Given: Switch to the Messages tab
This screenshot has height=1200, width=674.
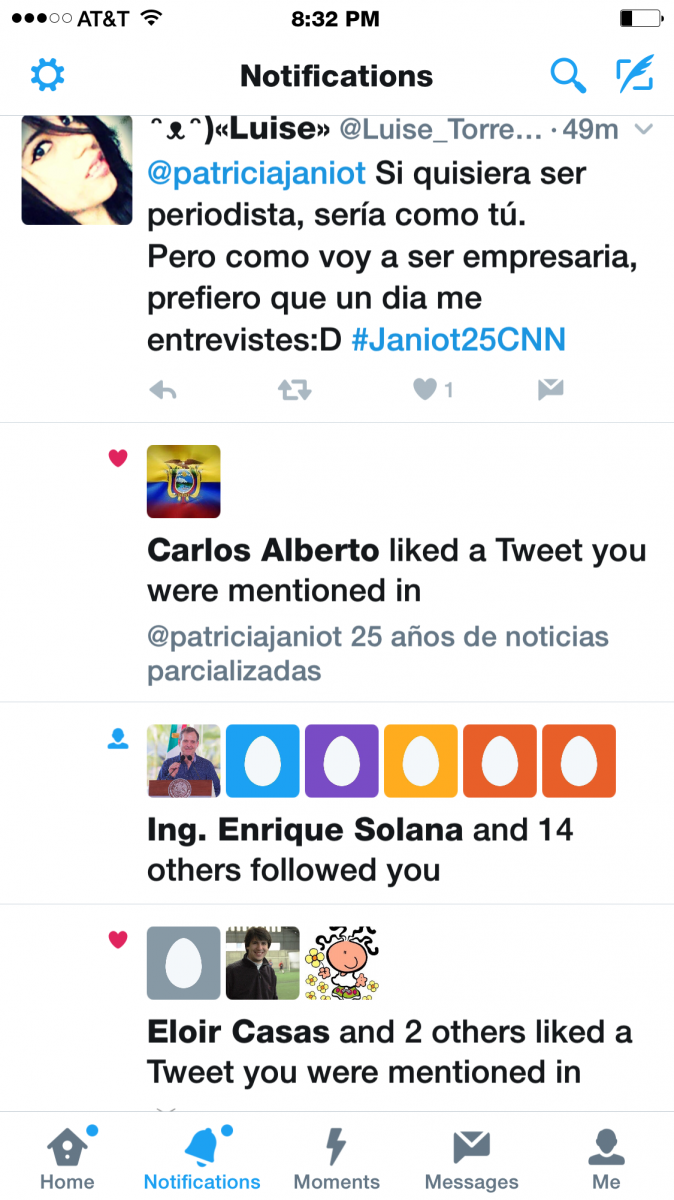Looking at the screenshot, I should [472, 1157].
